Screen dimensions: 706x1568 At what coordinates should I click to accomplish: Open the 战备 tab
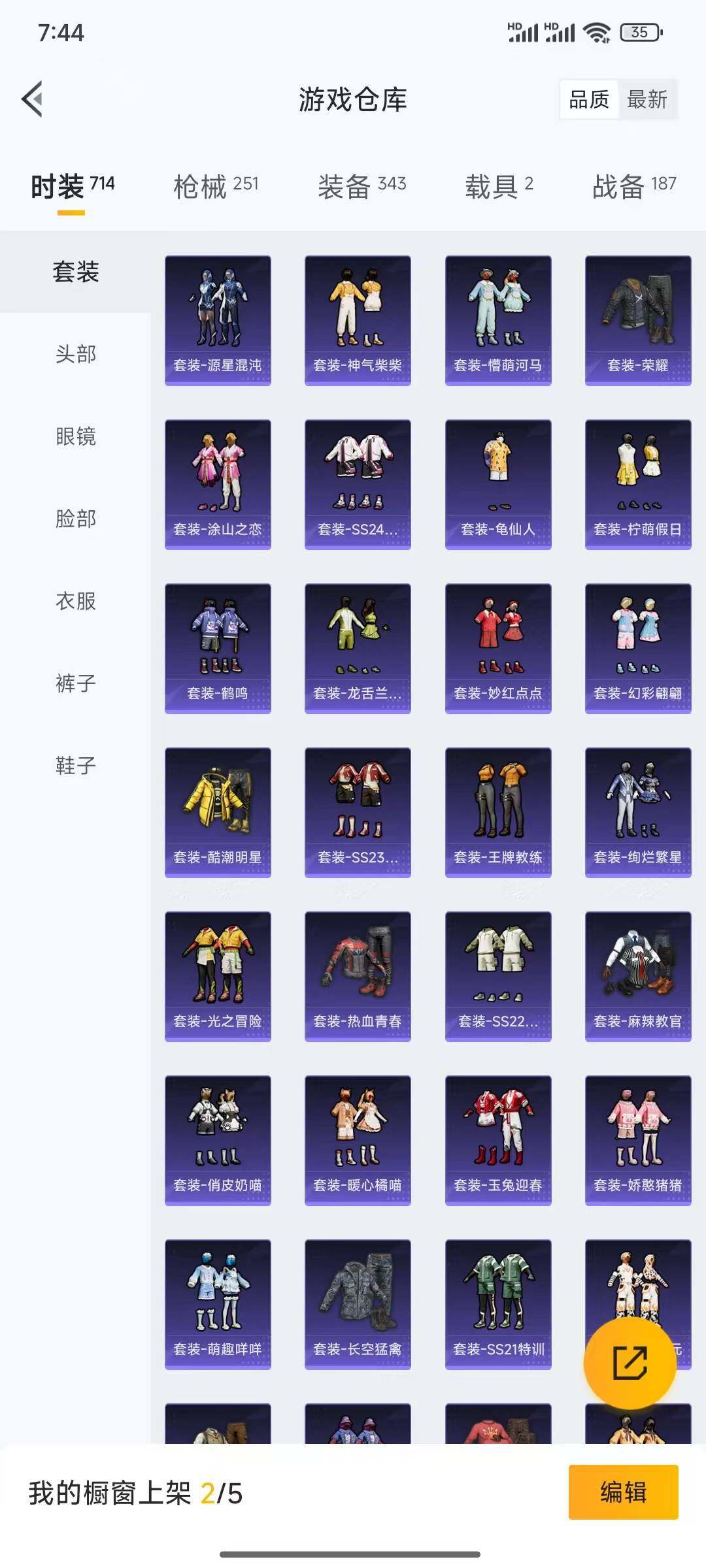[634, 186]
